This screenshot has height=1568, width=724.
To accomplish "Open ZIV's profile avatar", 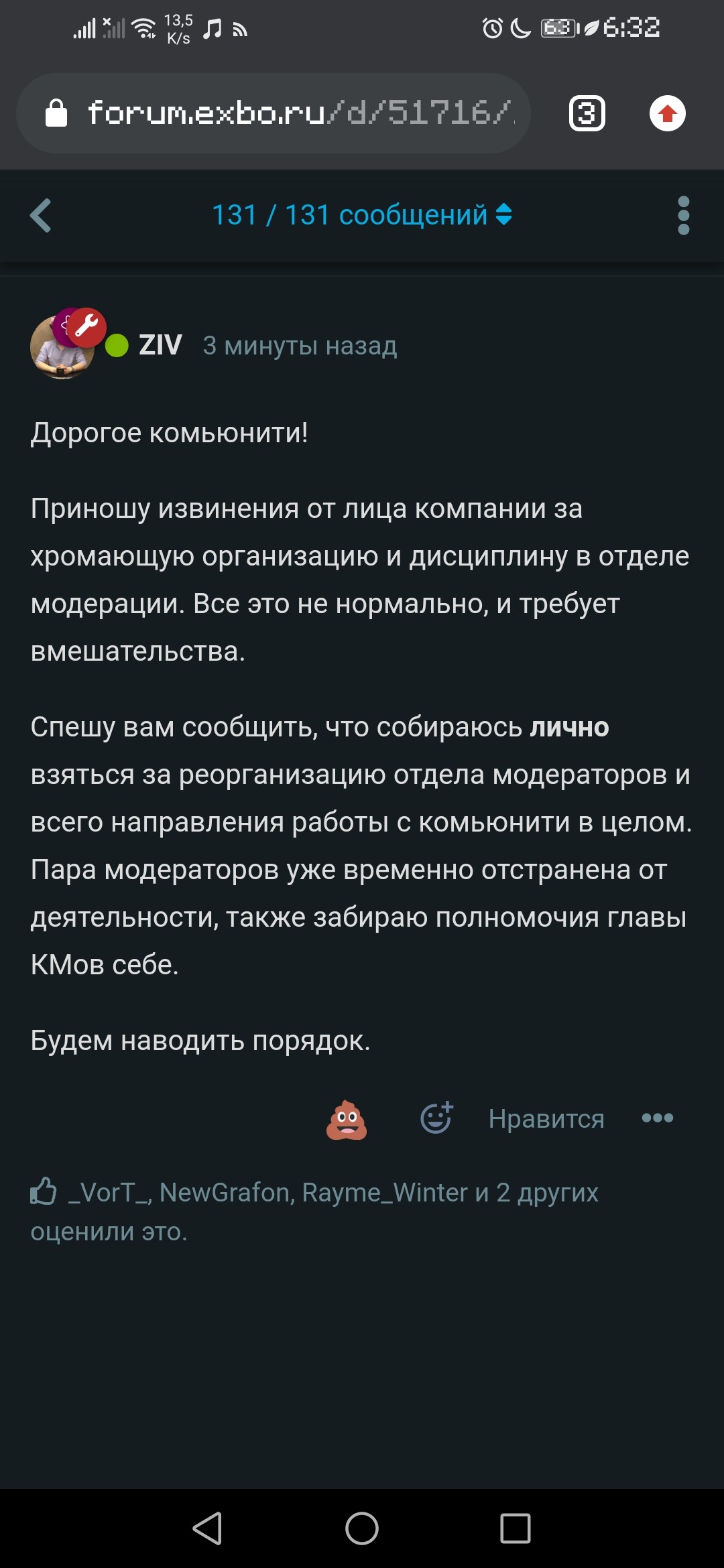I will (x=62, y=346).
